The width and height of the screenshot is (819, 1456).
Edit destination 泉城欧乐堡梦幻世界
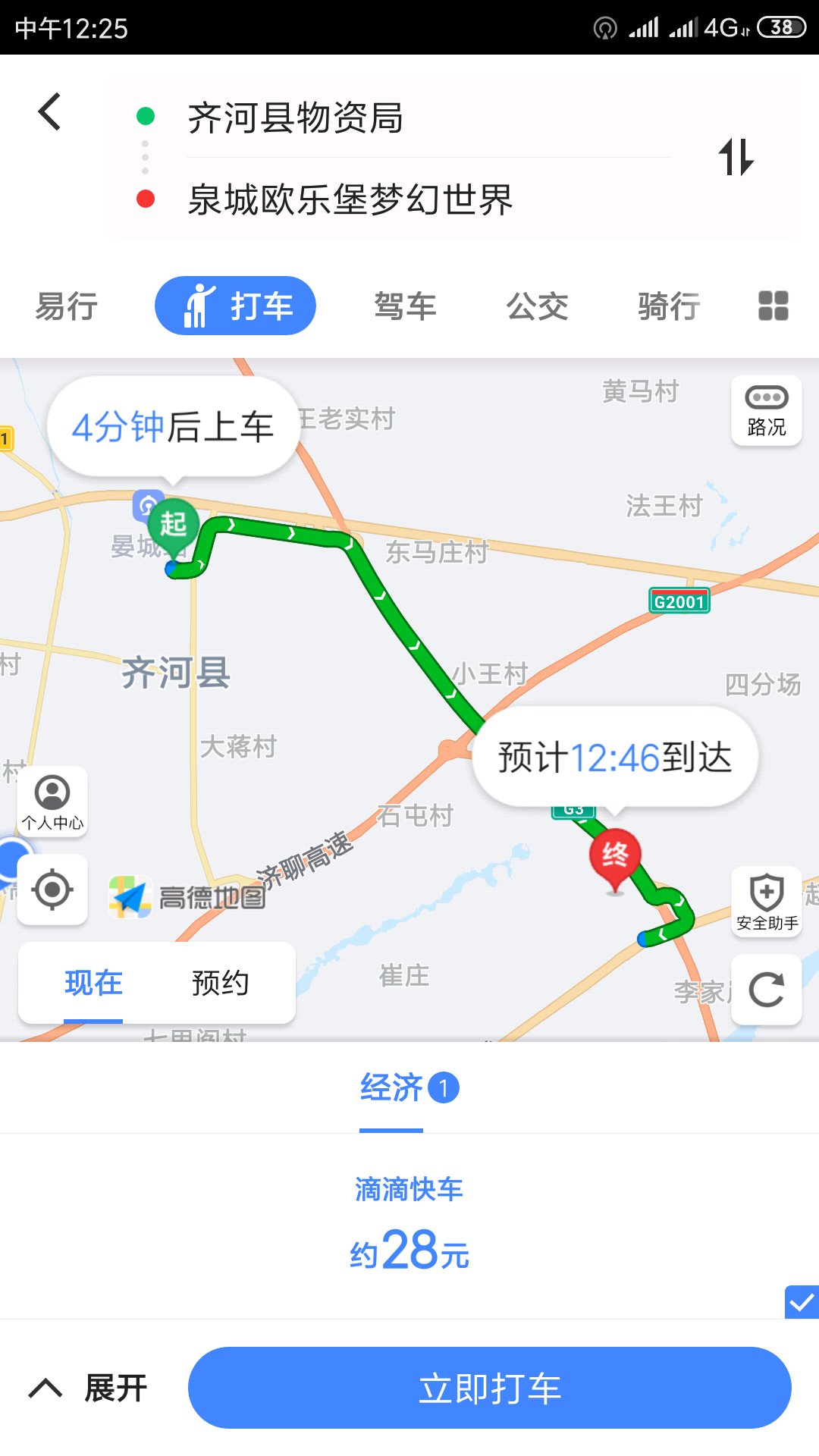350,199
